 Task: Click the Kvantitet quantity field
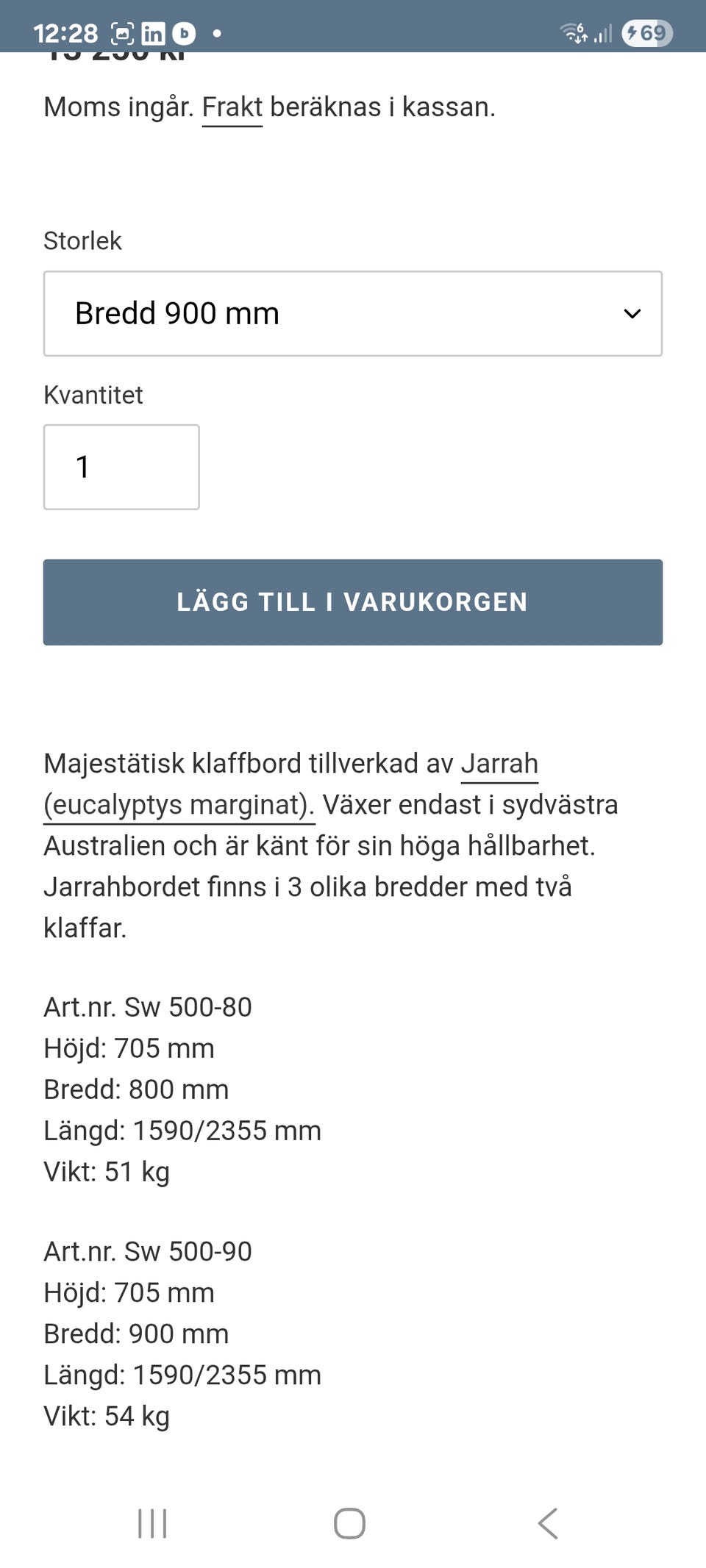pyautogui.click(x=121, y=467)
